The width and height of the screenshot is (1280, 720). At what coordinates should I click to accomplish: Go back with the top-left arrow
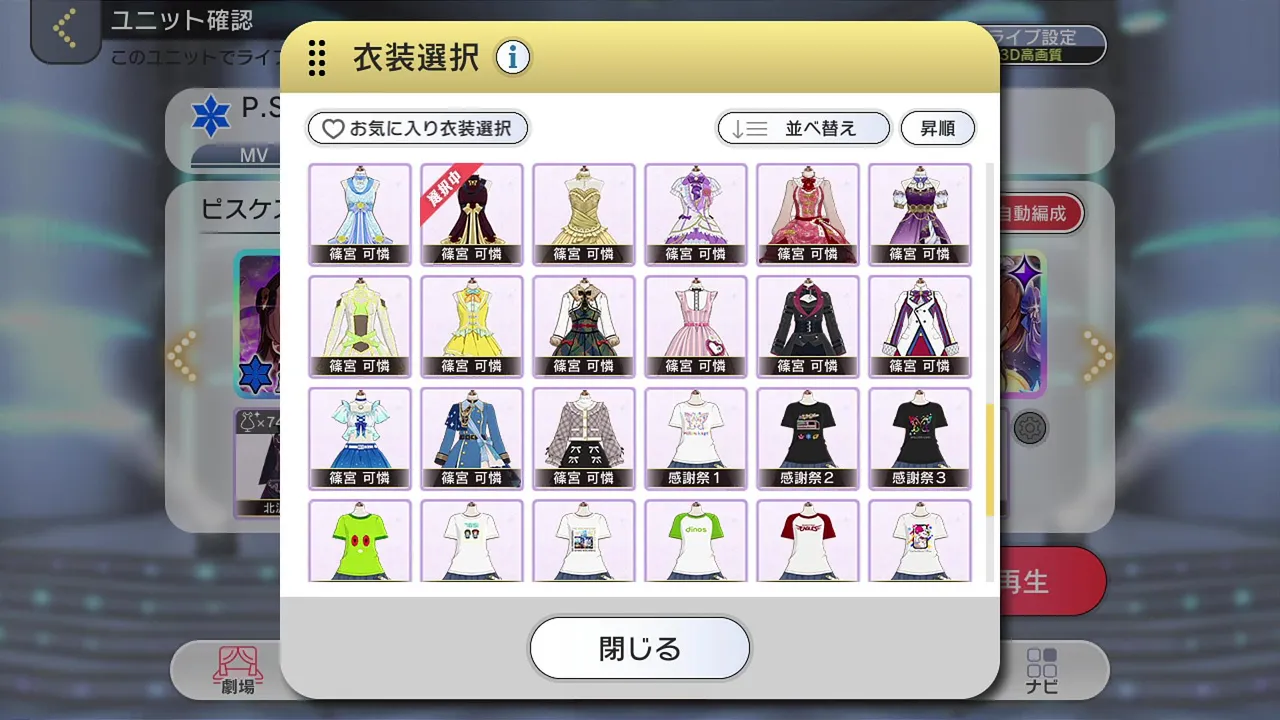point(65,29)
